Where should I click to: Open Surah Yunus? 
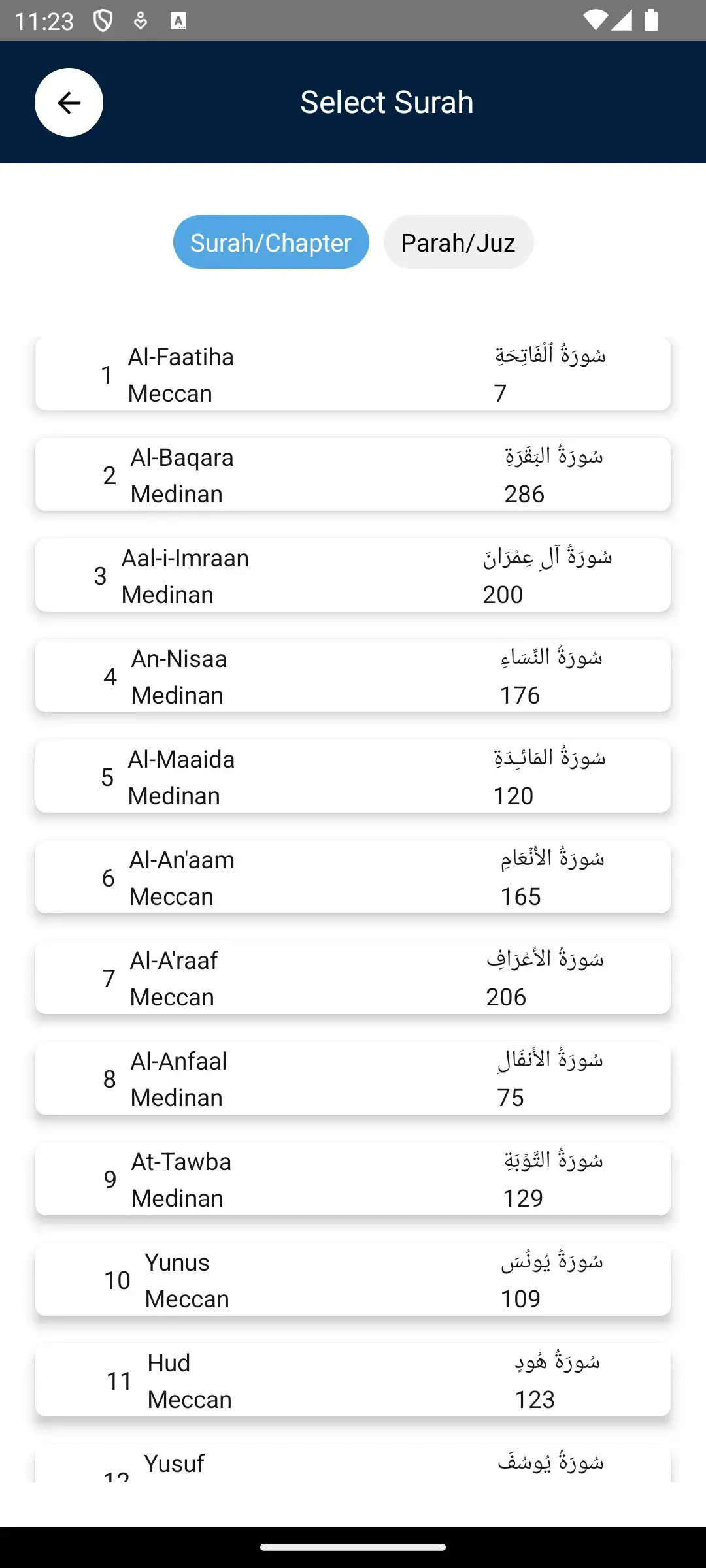coord(353,1279)
